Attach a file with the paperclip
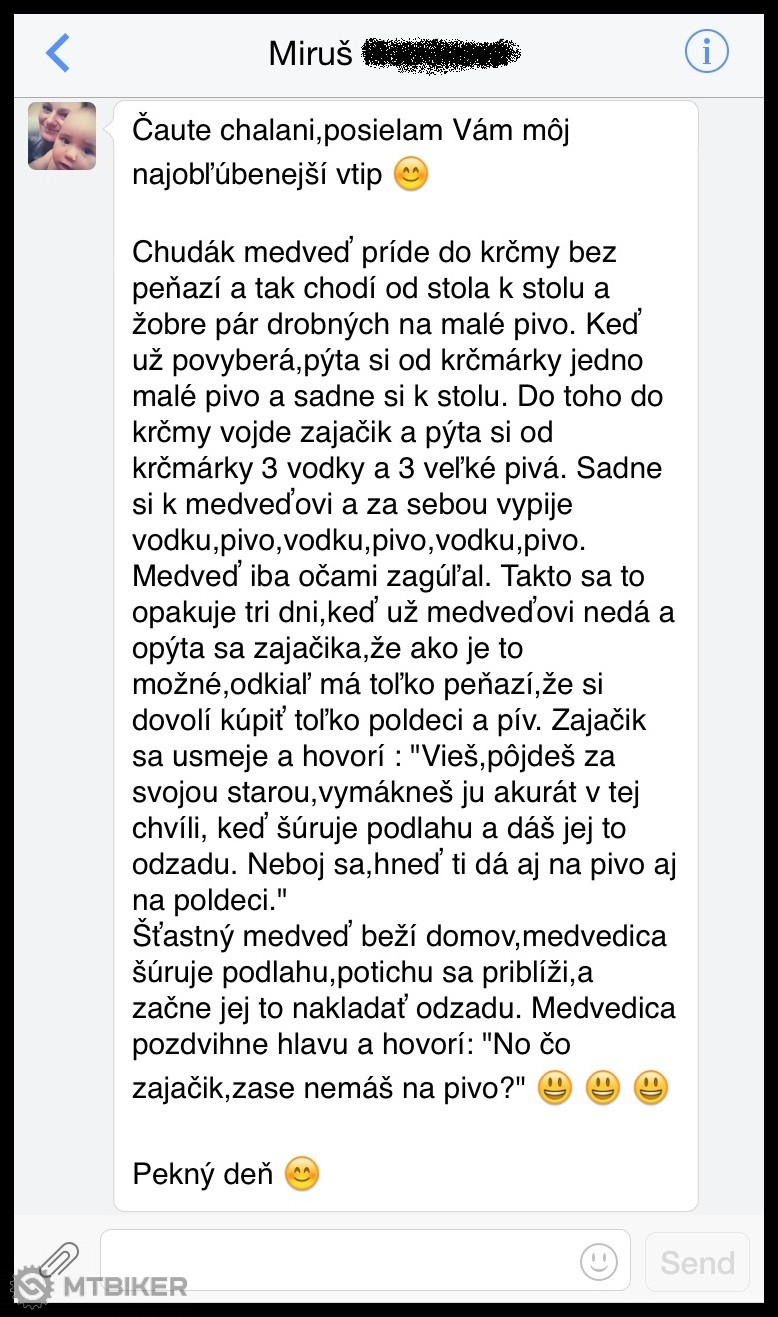Screen dimensions: 778x1317 point(57,1261)
